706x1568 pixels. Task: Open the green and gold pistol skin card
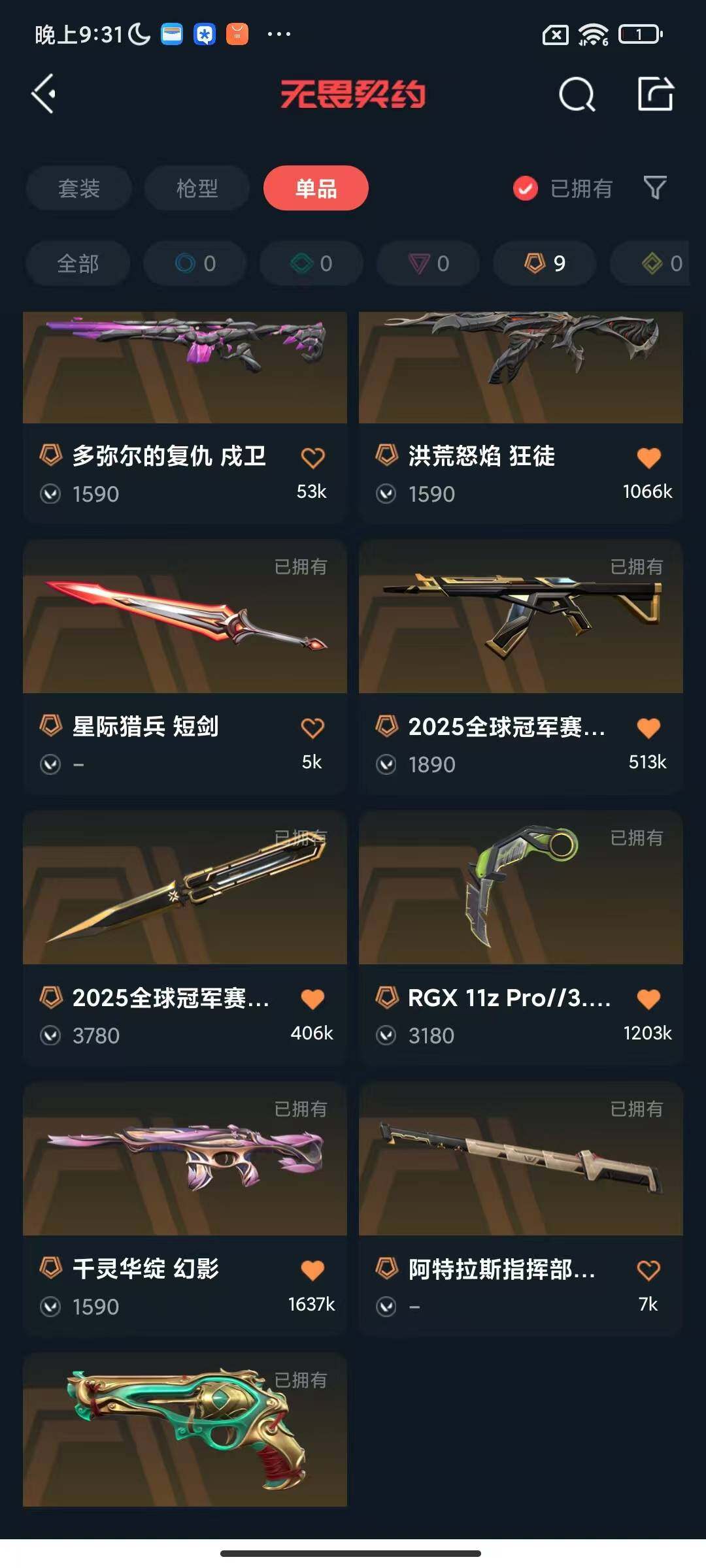click(x=184, y=1431)
